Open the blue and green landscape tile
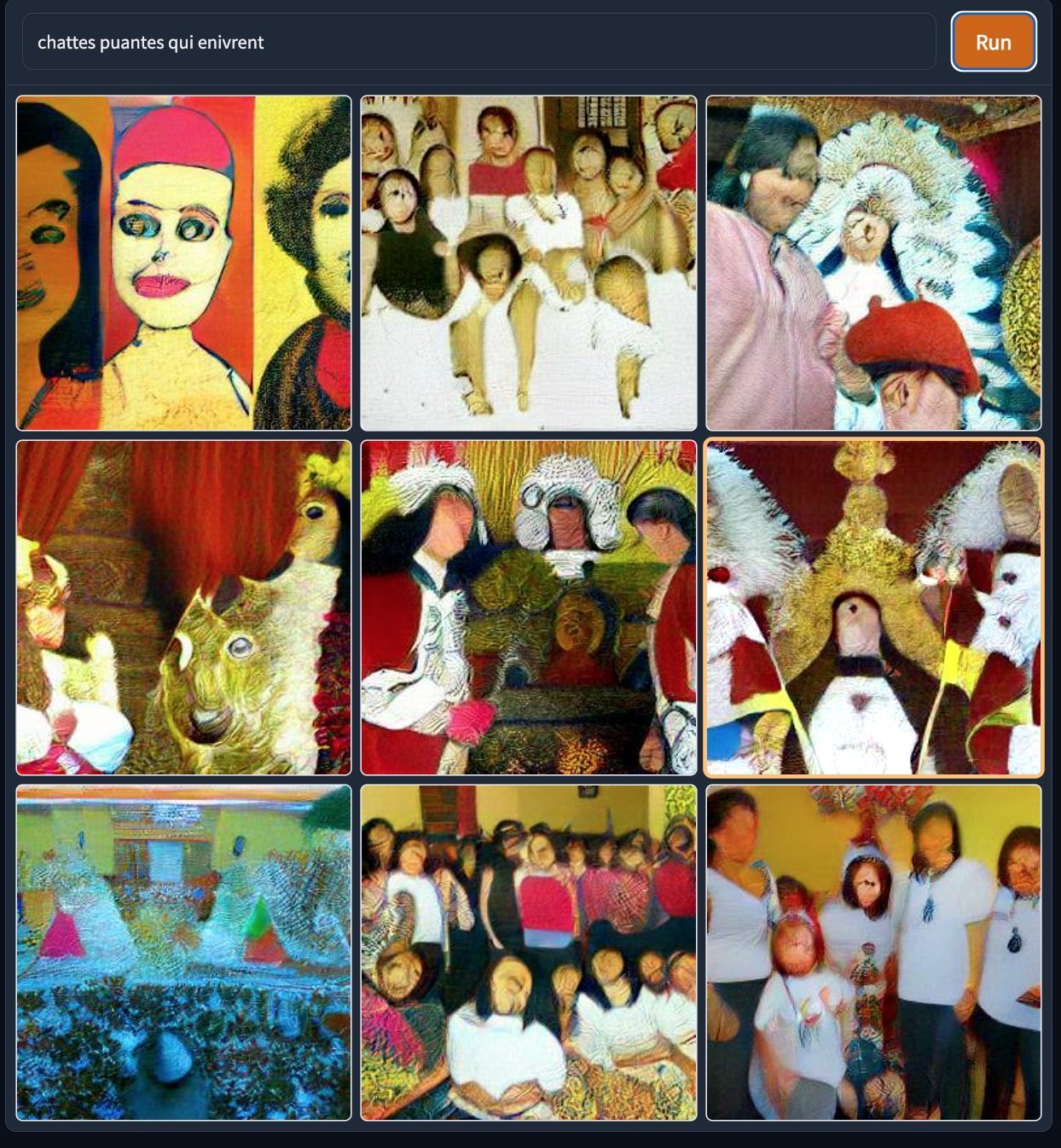Screen dimensions: 1061x1148 click(183, 952)
